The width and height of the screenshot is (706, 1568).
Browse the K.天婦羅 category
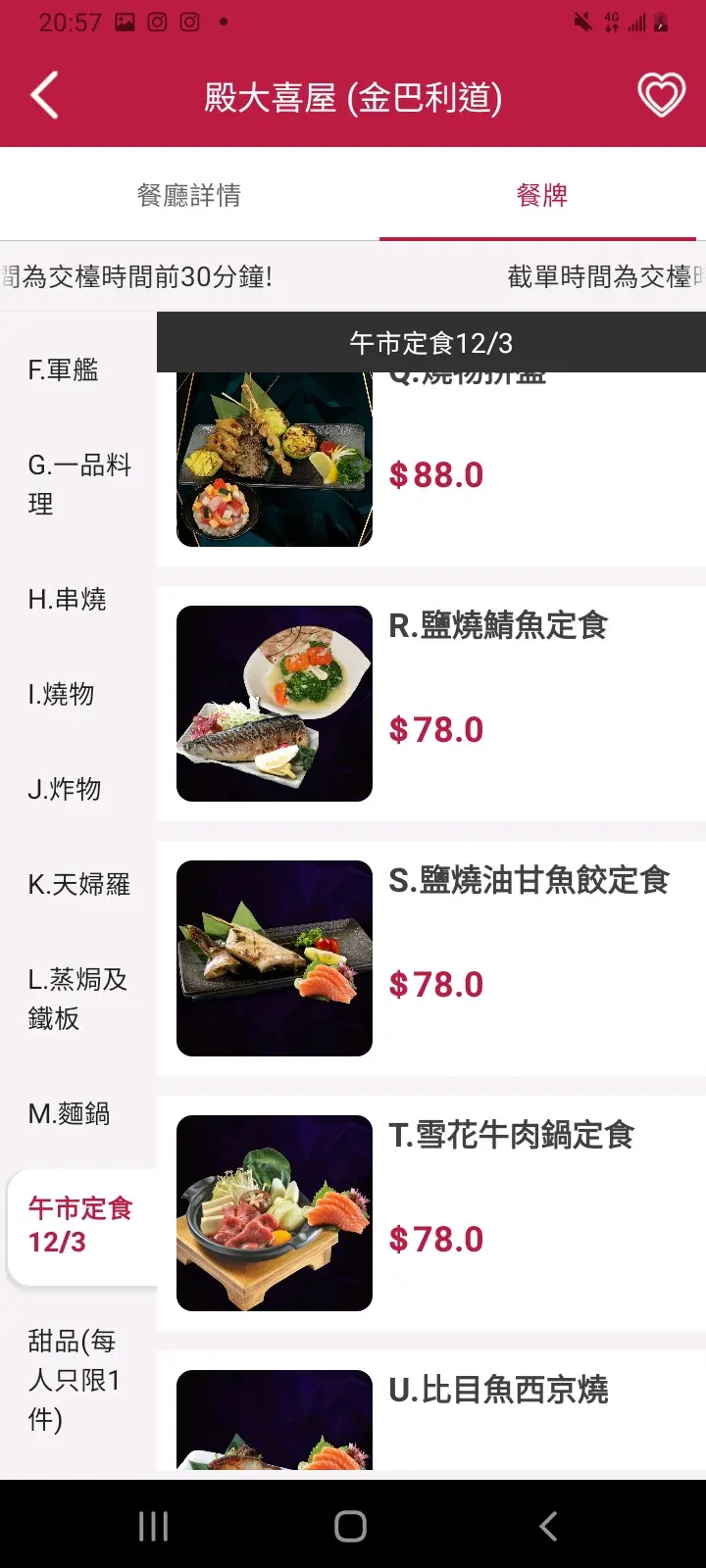[x=78, y=884]
